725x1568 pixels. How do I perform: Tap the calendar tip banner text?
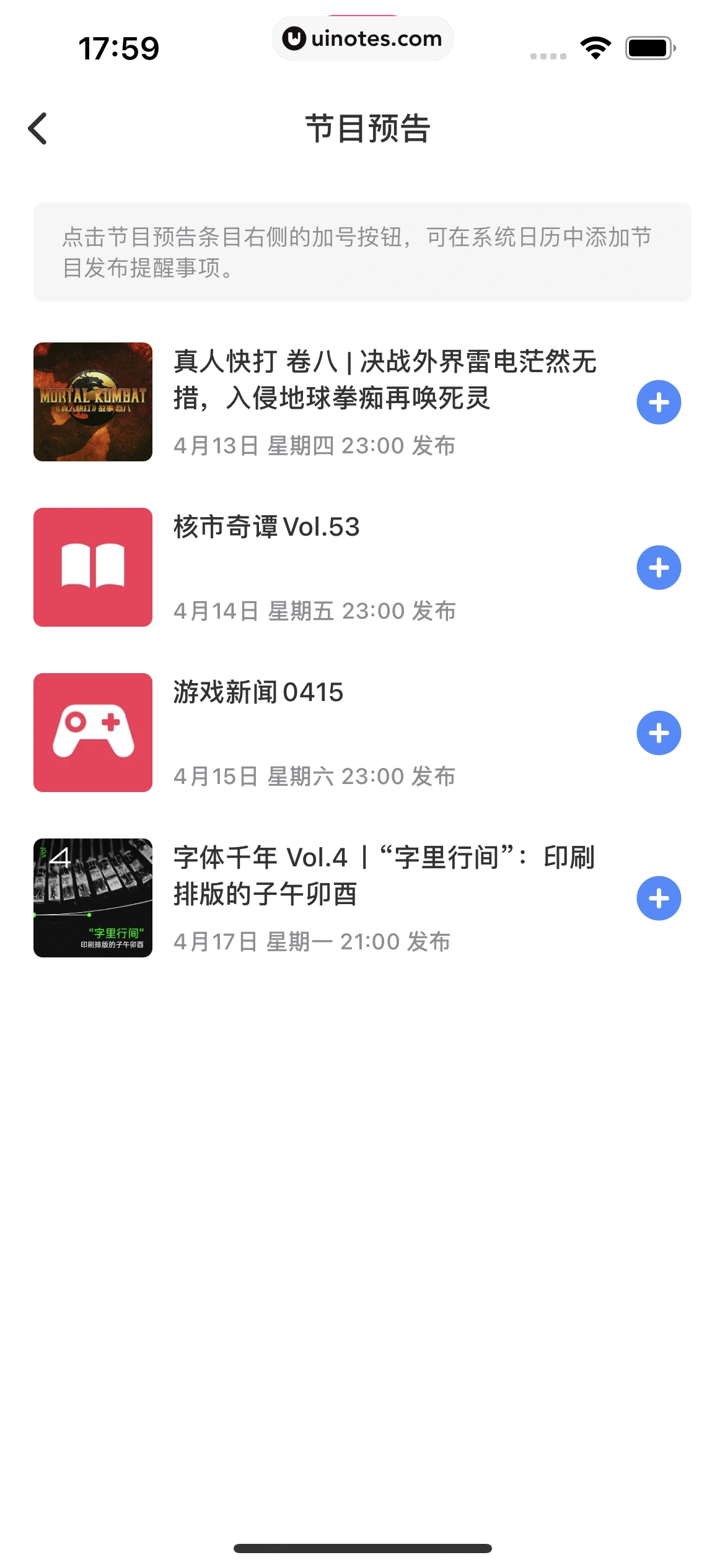[x=362, y=251]
